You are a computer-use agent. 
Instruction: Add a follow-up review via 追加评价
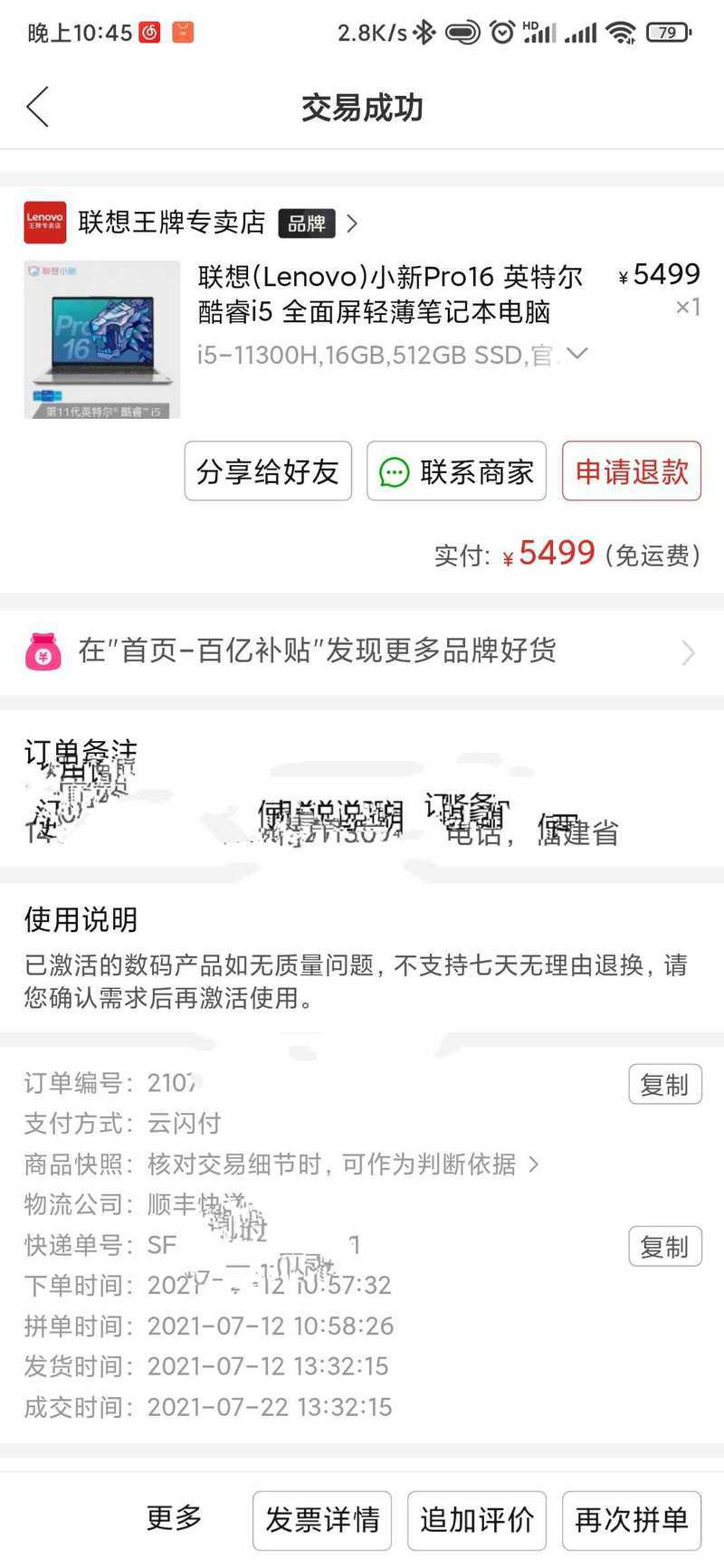coord(477,1520)
